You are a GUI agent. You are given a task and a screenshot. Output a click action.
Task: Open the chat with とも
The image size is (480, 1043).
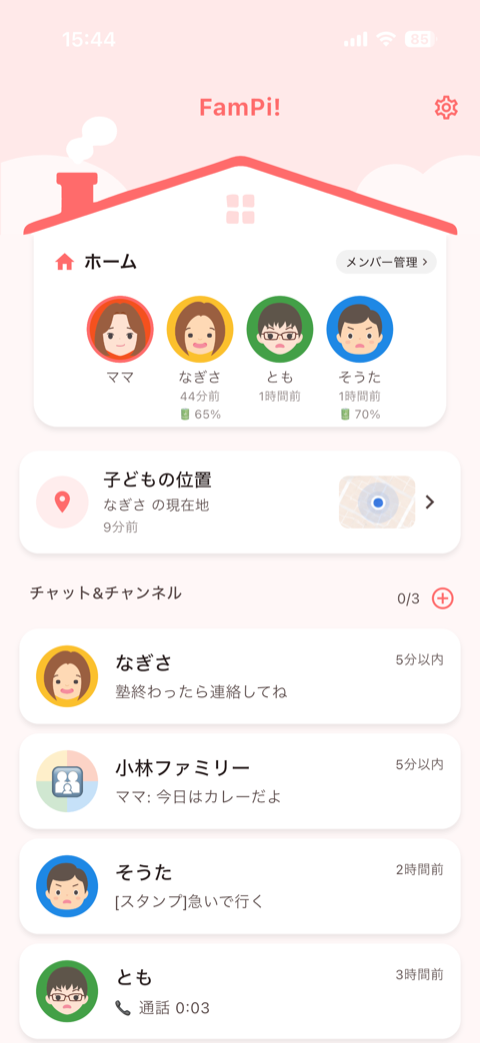240,991
